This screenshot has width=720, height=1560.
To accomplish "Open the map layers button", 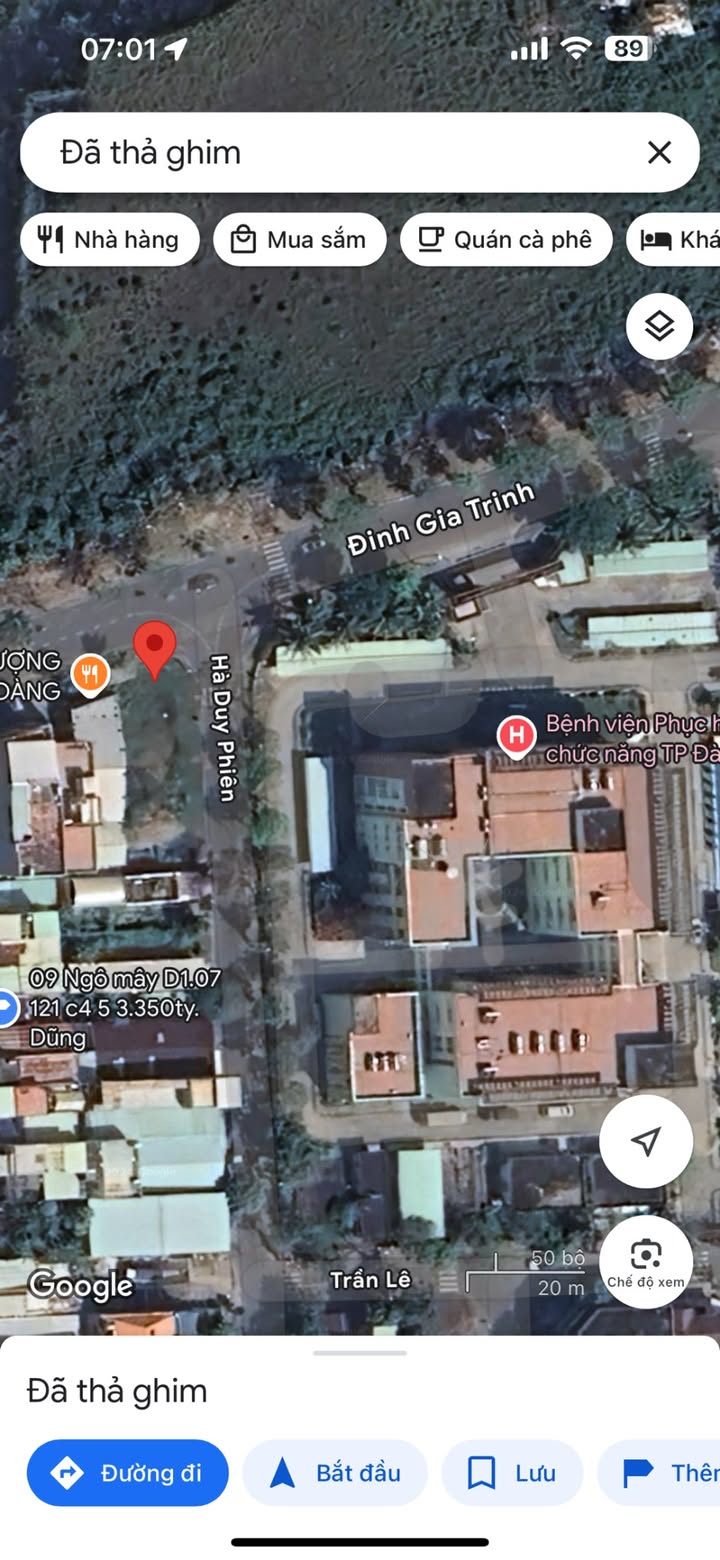I will coord(659,326).
